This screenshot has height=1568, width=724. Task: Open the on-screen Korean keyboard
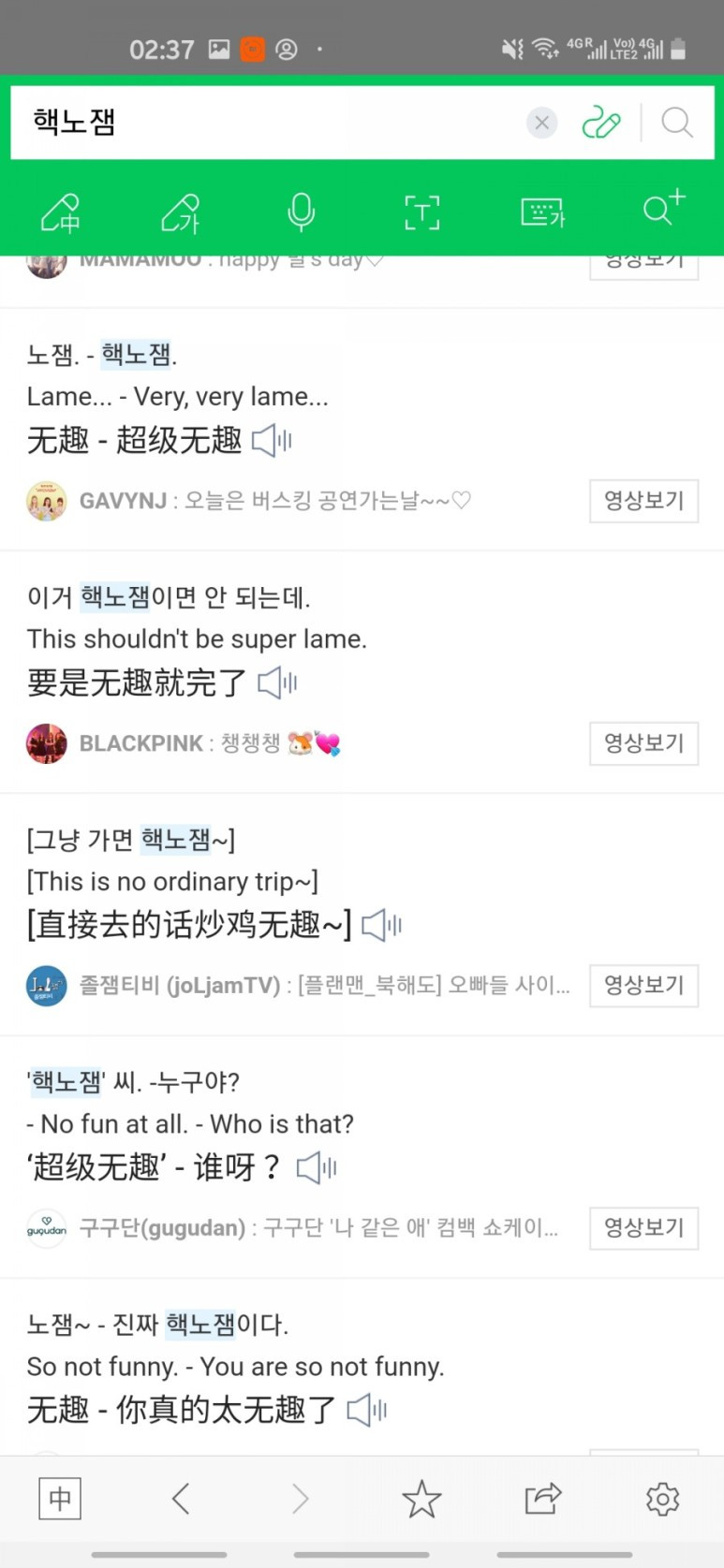point(542,212)
